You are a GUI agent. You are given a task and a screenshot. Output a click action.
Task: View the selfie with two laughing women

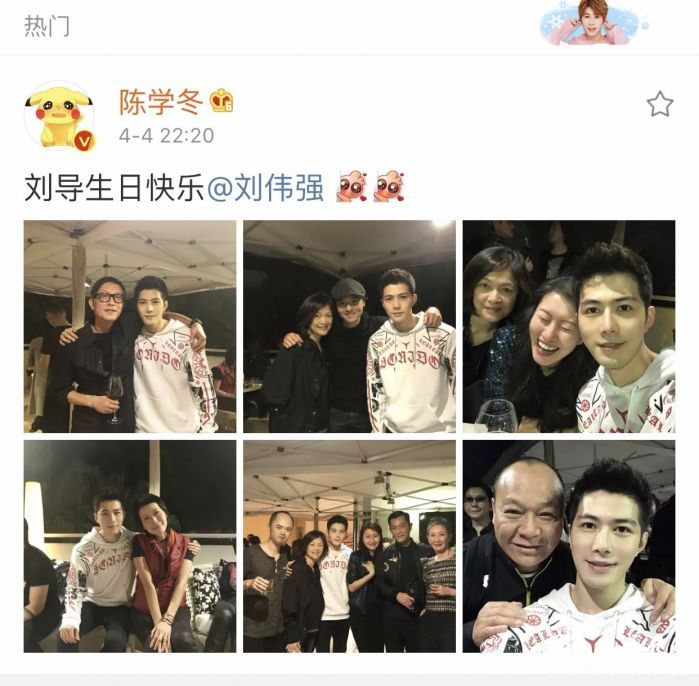tap(568, 326)
